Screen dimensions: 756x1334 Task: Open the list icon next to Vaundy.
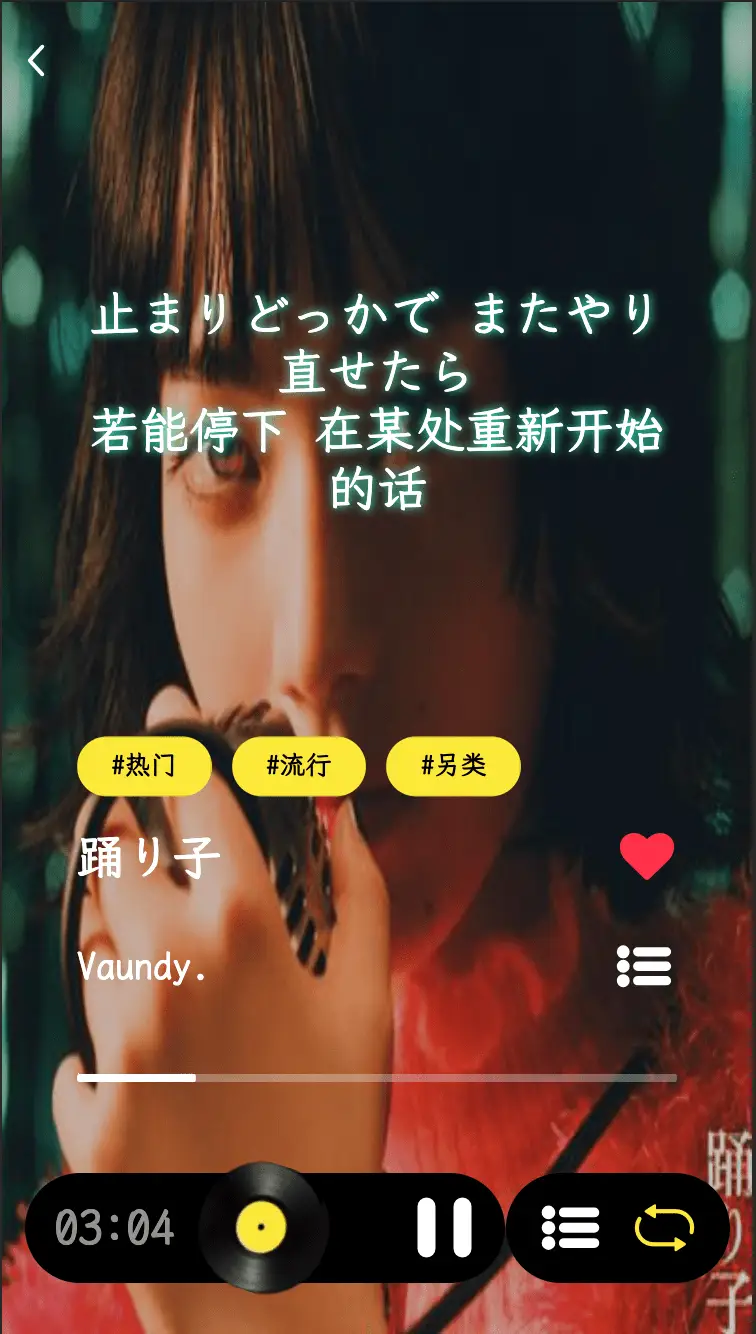coord(644,966)
